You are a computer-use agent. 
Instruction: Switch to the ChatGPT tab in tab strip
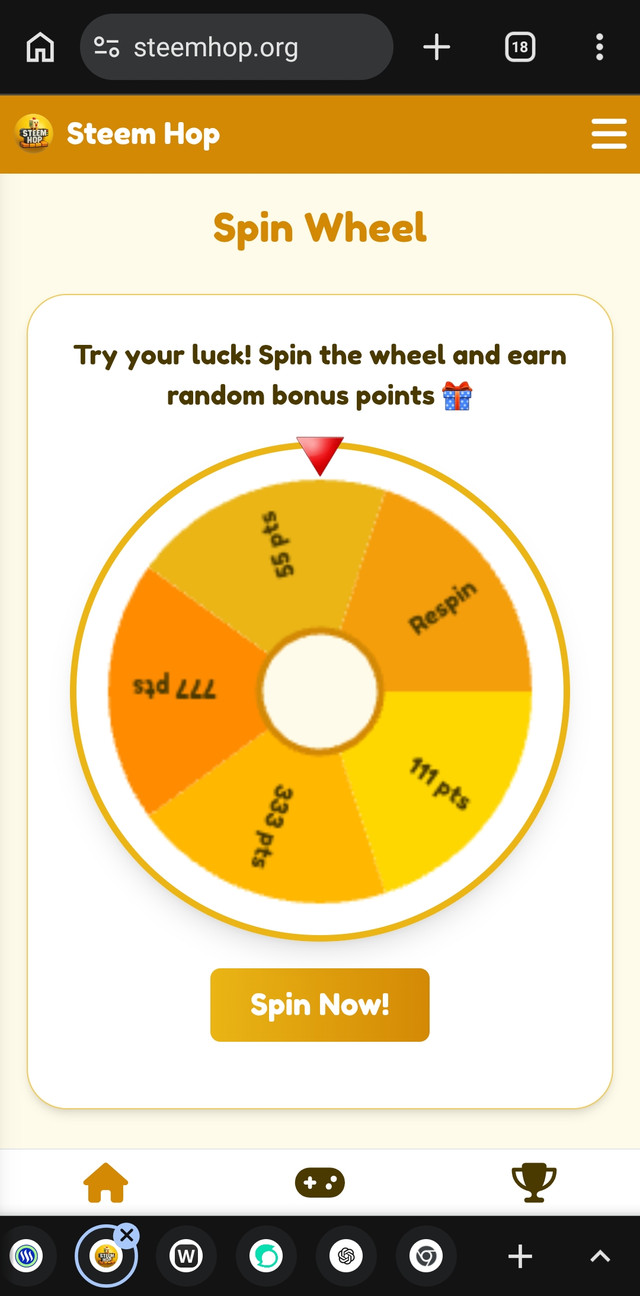click(x=346, y=1256)
